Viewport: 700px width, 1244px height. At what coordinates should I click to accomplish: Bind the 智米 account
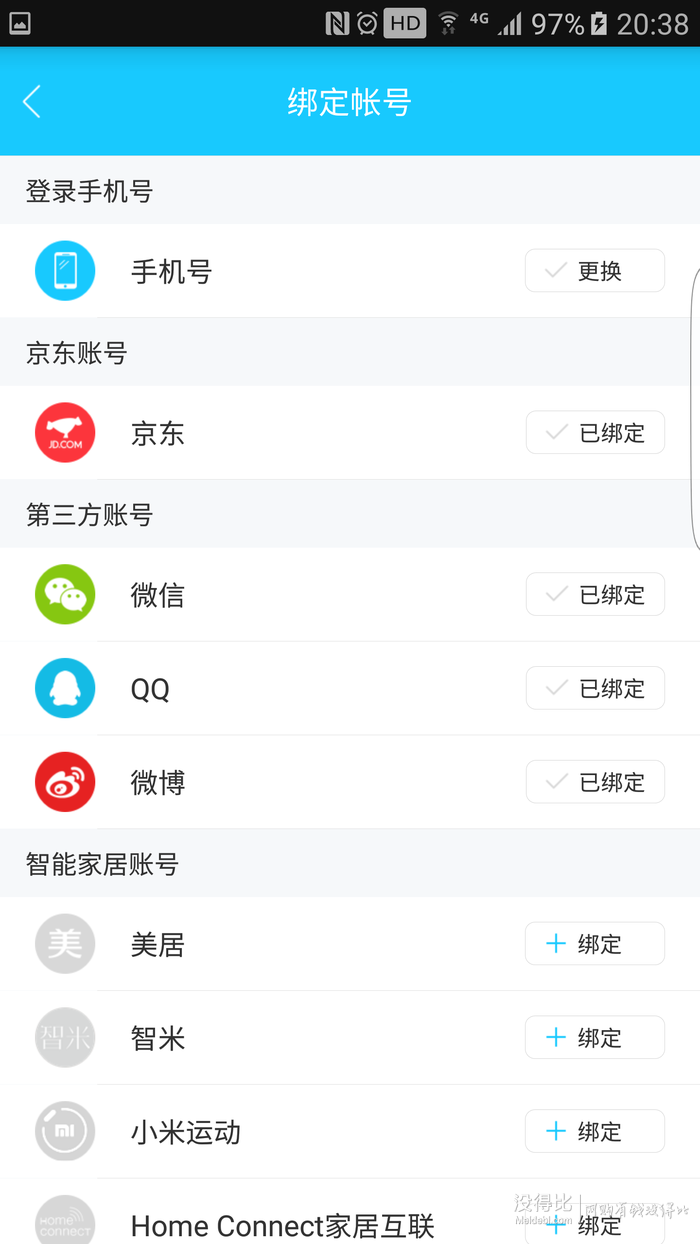coord(595,1038)
